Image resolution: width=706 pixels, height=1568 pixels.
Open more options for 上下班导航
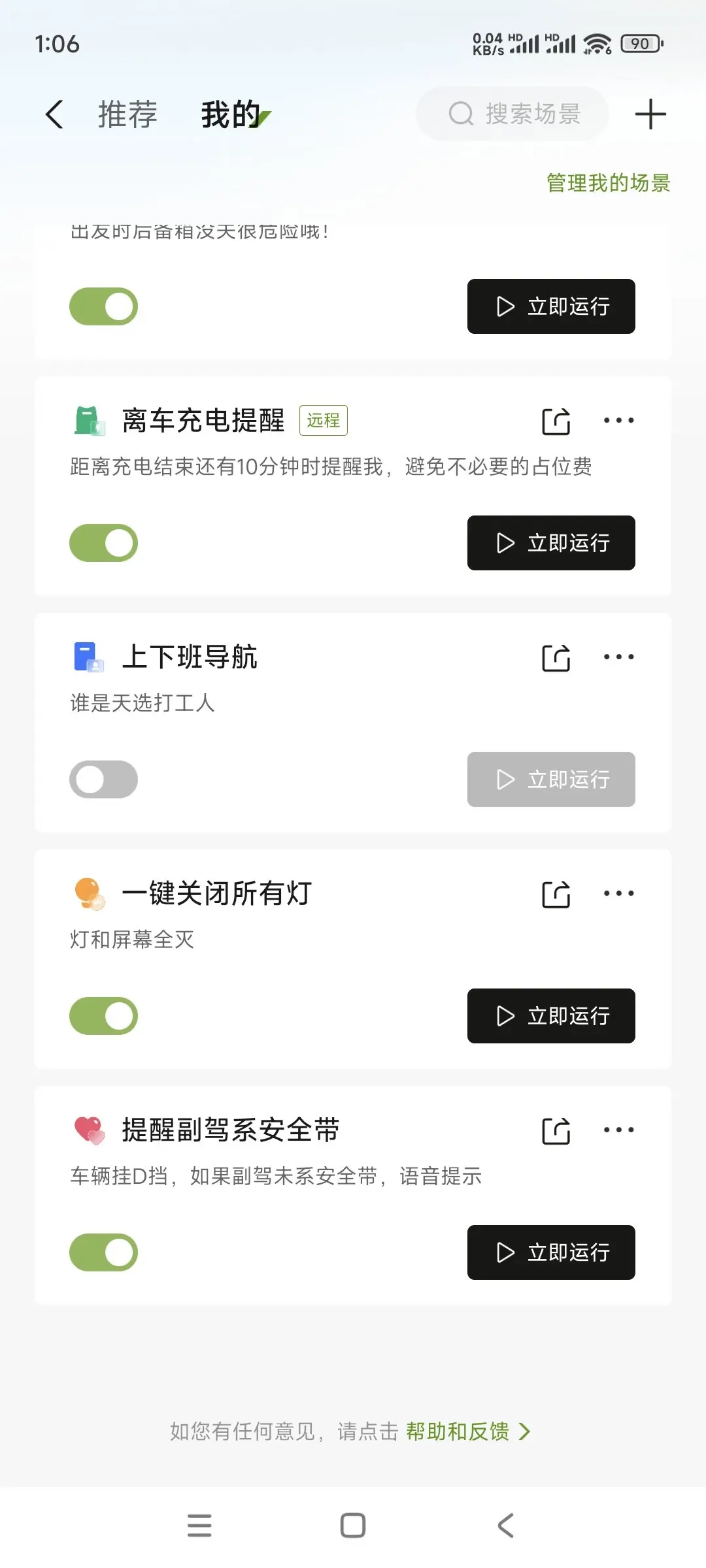(x=618, y=657)
